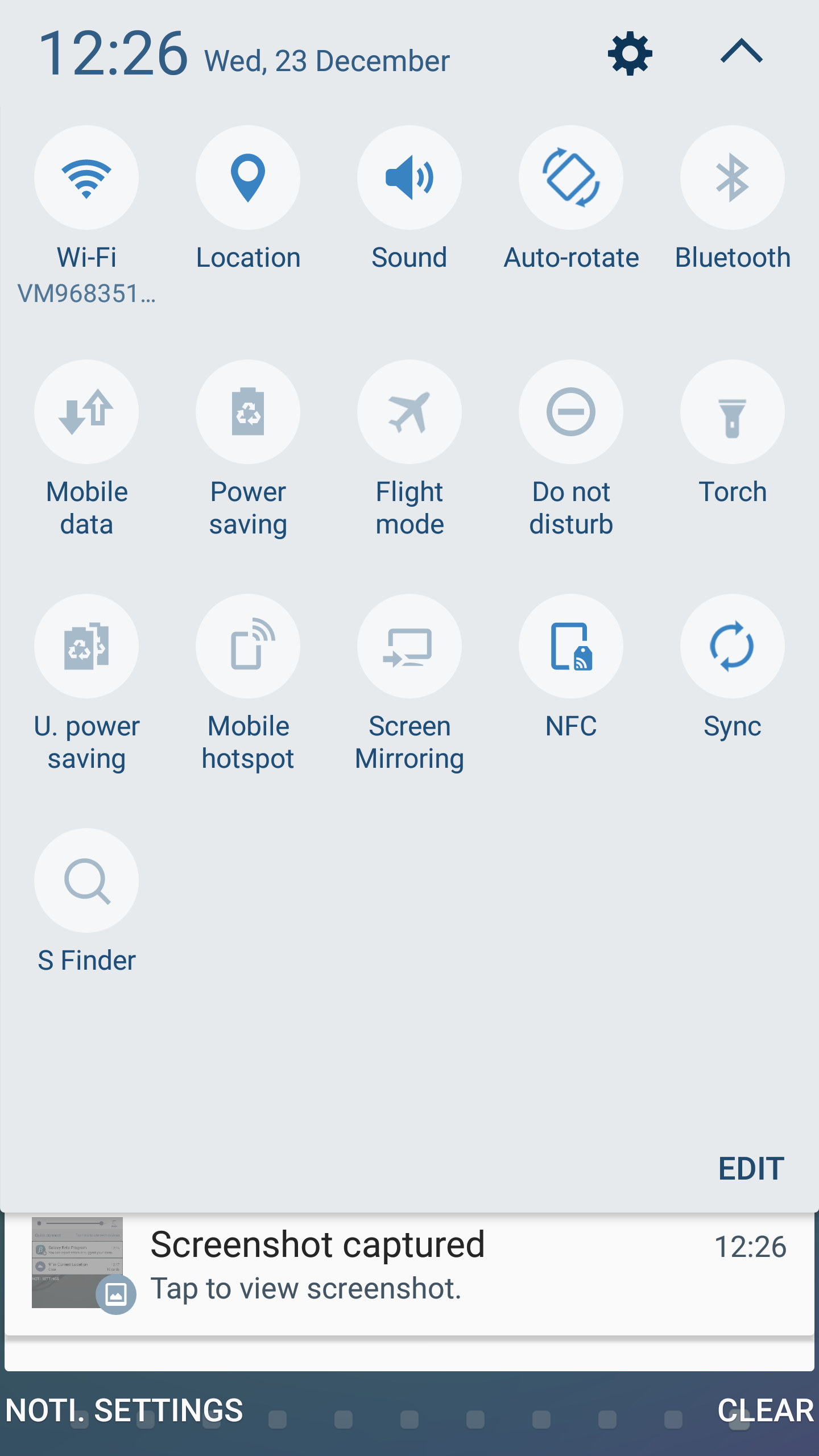Open S Finder search
This screenshot has width=819, height=1456.
[86, 881]
